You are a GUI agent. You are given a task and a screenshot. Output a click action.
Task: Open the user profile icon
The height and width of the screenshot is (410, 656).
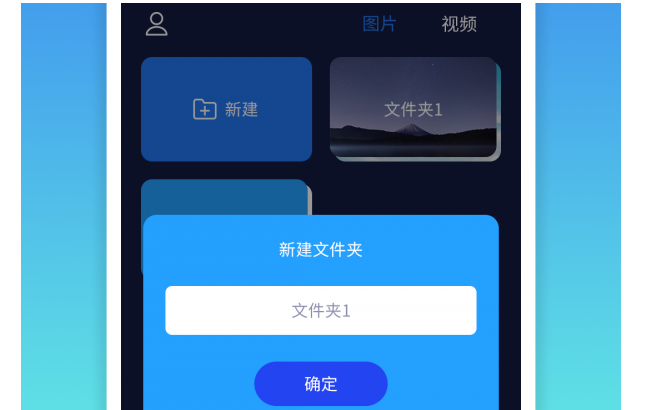click(x=156, y=24)
